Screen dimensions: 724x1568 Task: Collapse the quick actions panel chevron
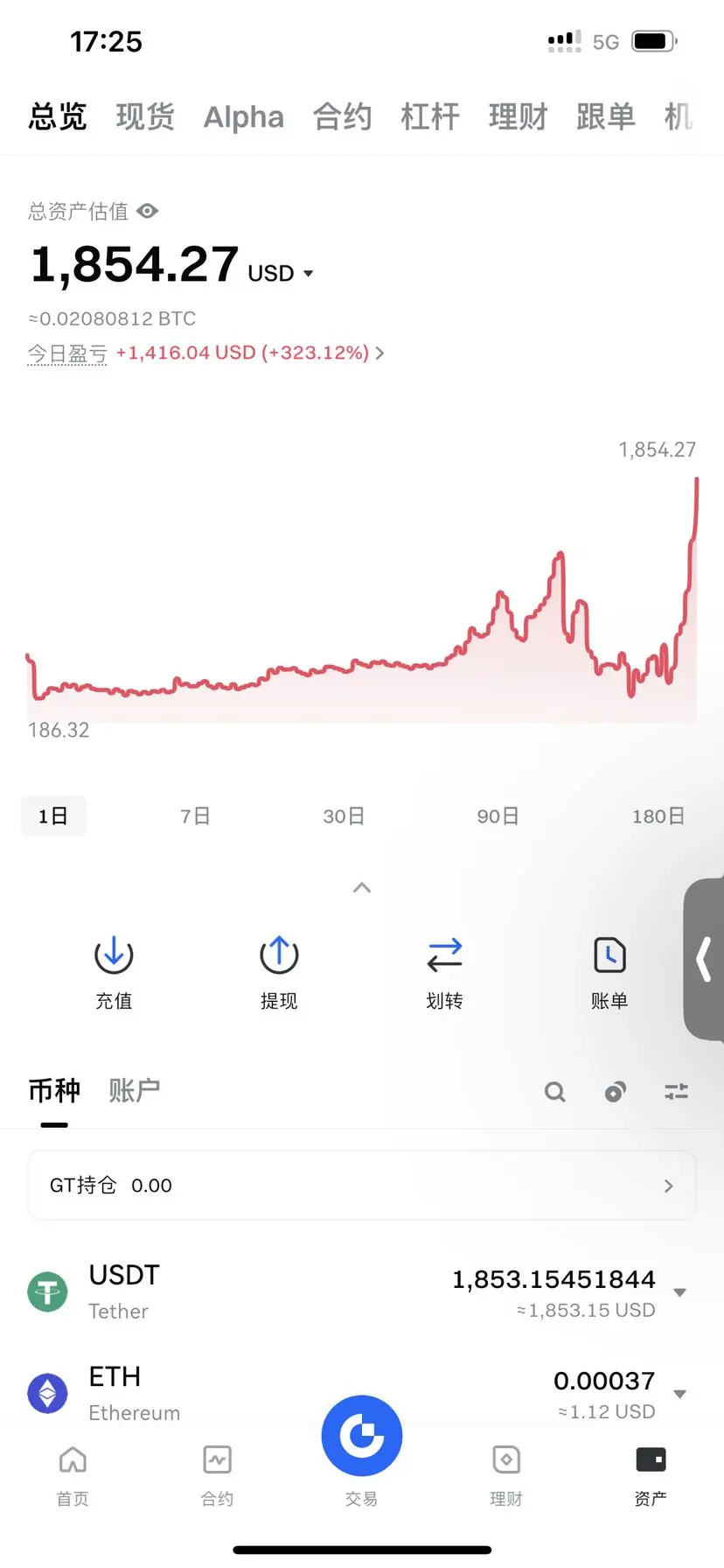coord(361,887)
